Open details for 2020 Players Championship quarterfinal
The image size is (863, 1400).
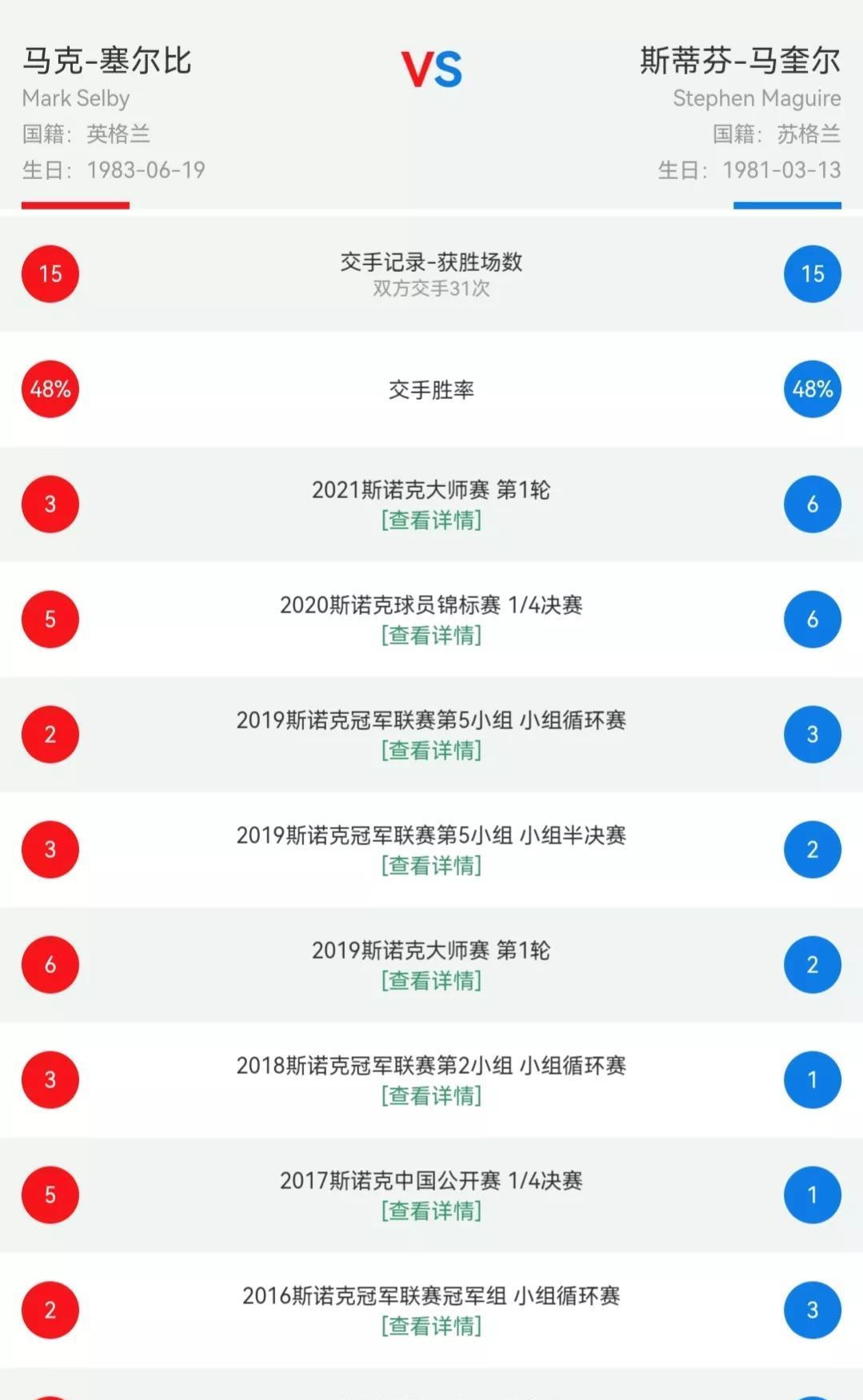point(431,636)
